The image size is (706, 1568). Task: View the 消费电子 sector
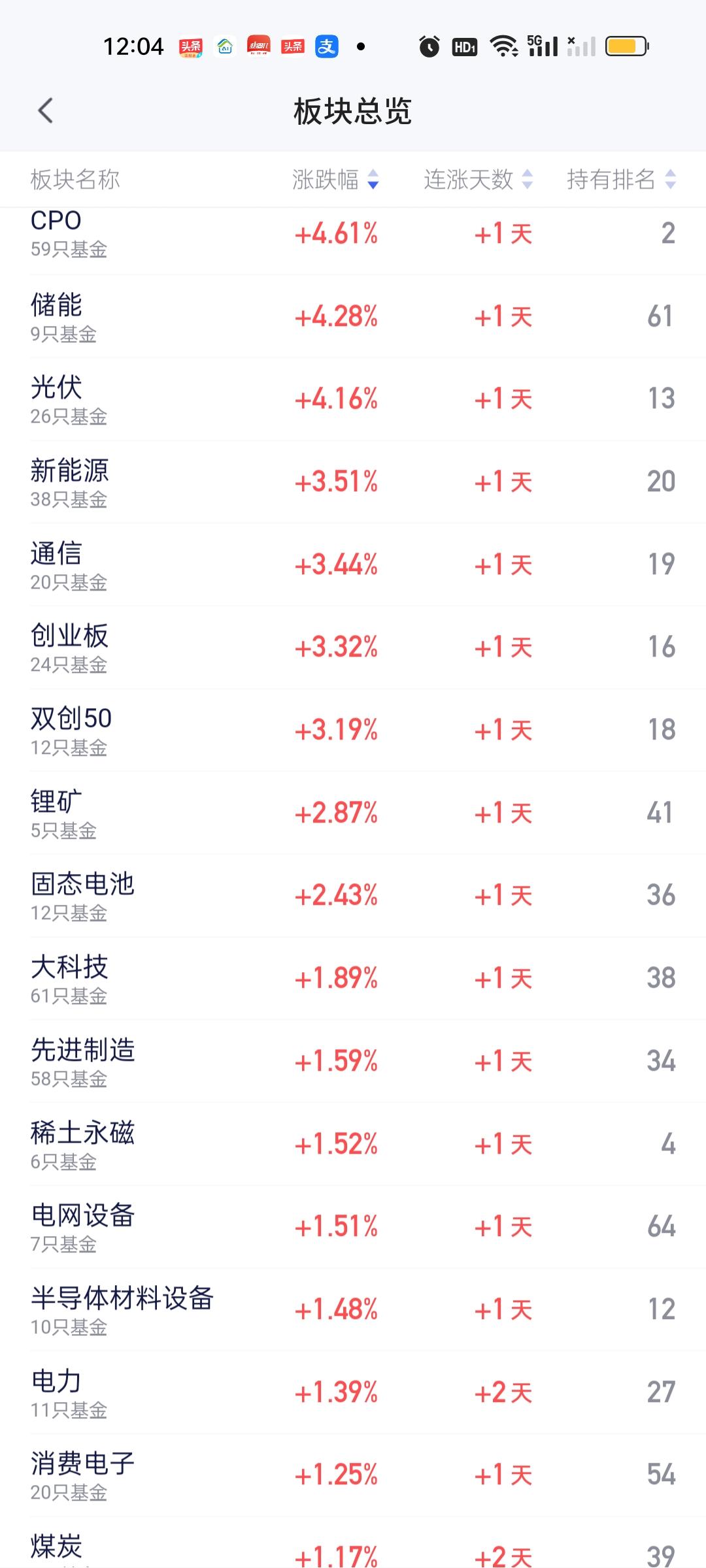coord(353,1475)
